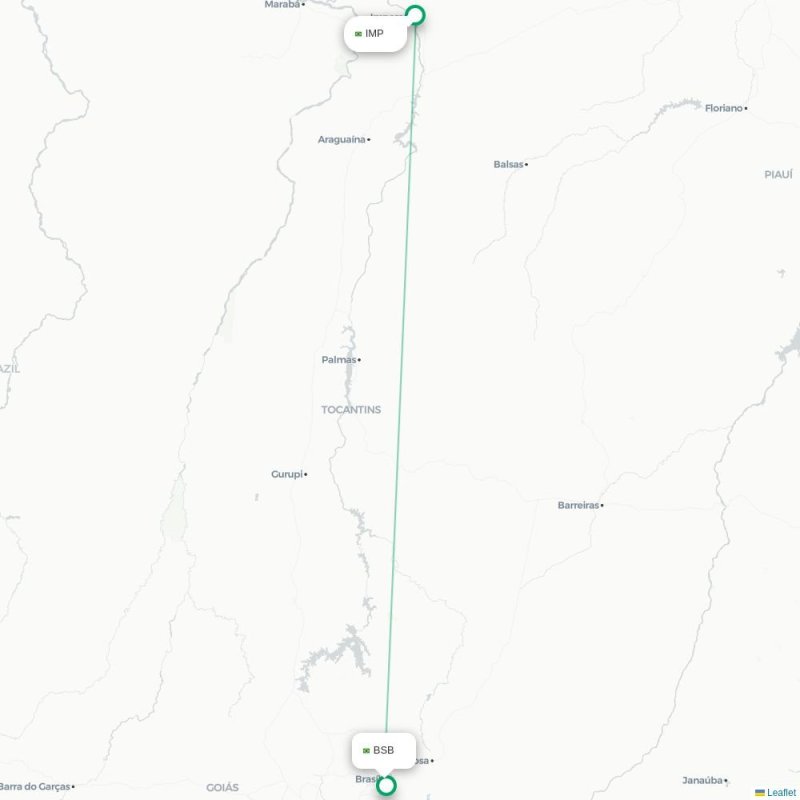Select the BSB airport circle marker
Screen dimensions: 800x800
[x=387, y=786]
